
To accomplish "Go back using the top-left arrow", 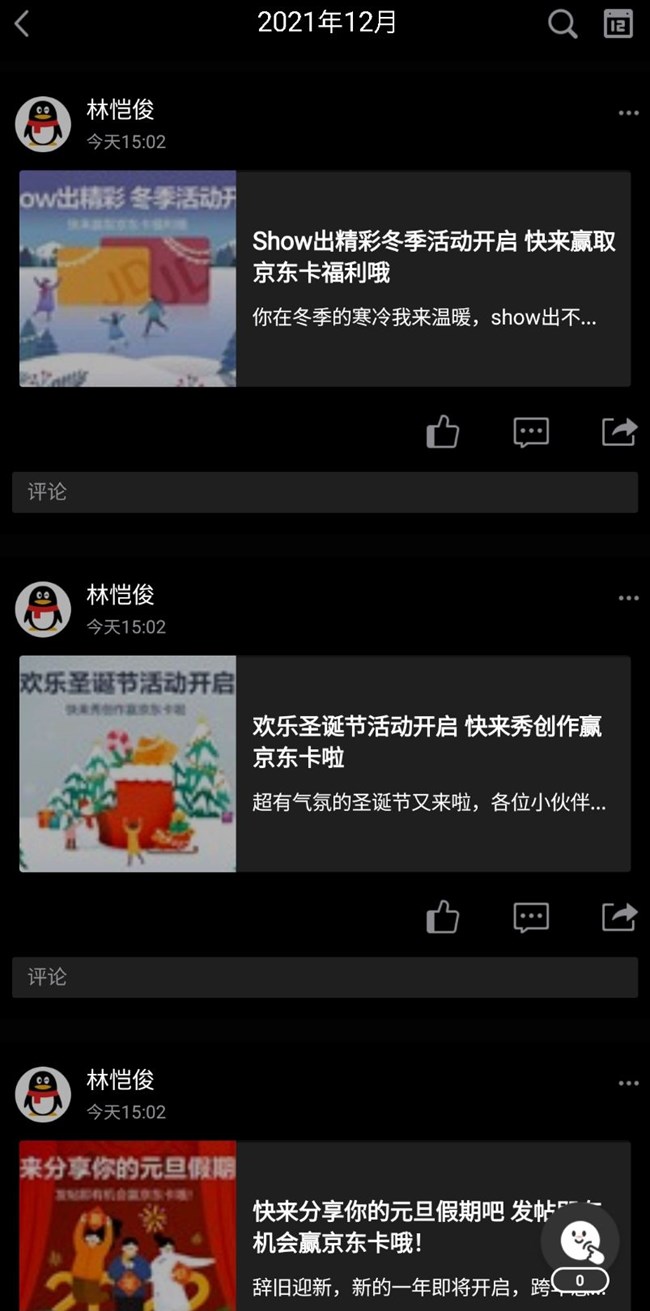I will click(22, 24).
